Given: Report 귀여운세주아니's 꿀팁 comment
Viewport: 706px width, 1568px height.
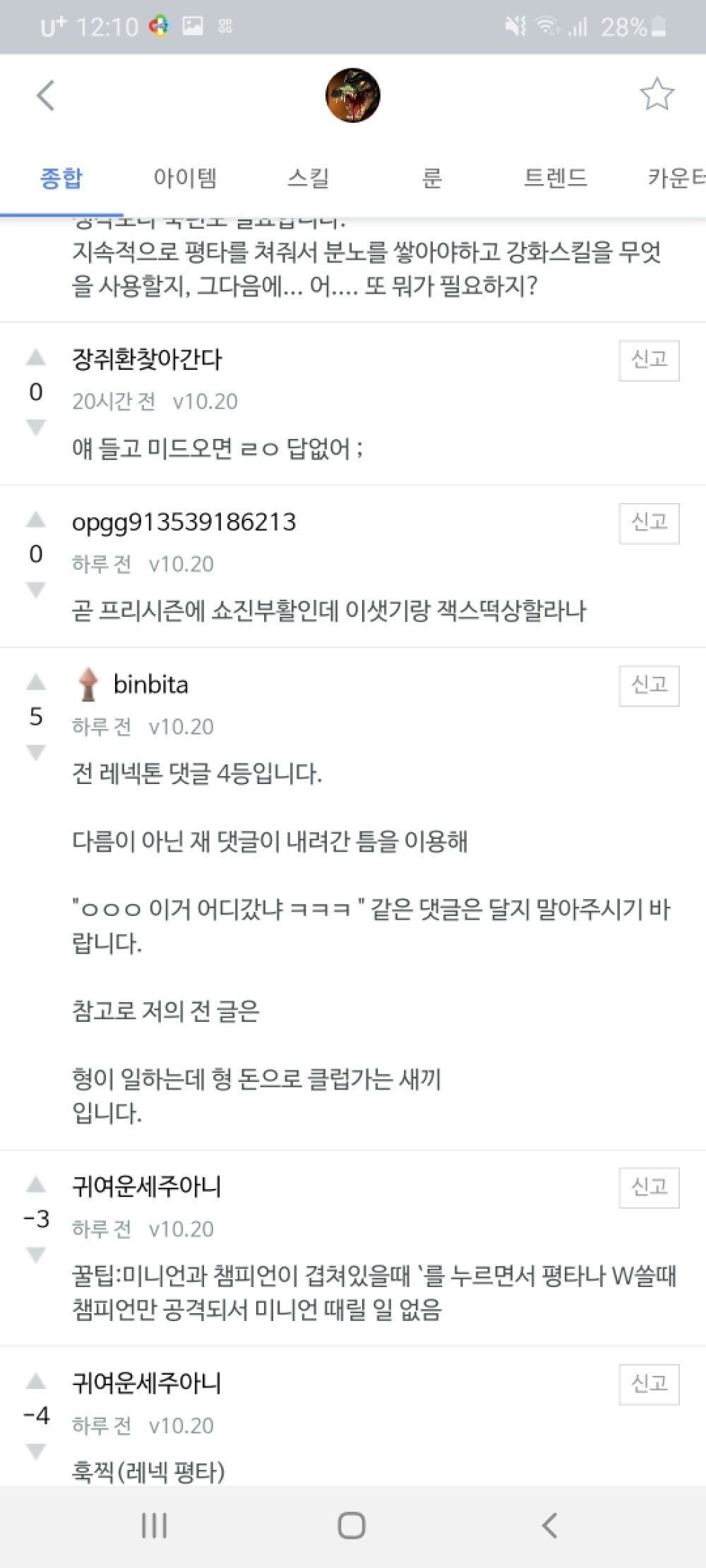Looking at the screenshot, I should pos(649,1188).
